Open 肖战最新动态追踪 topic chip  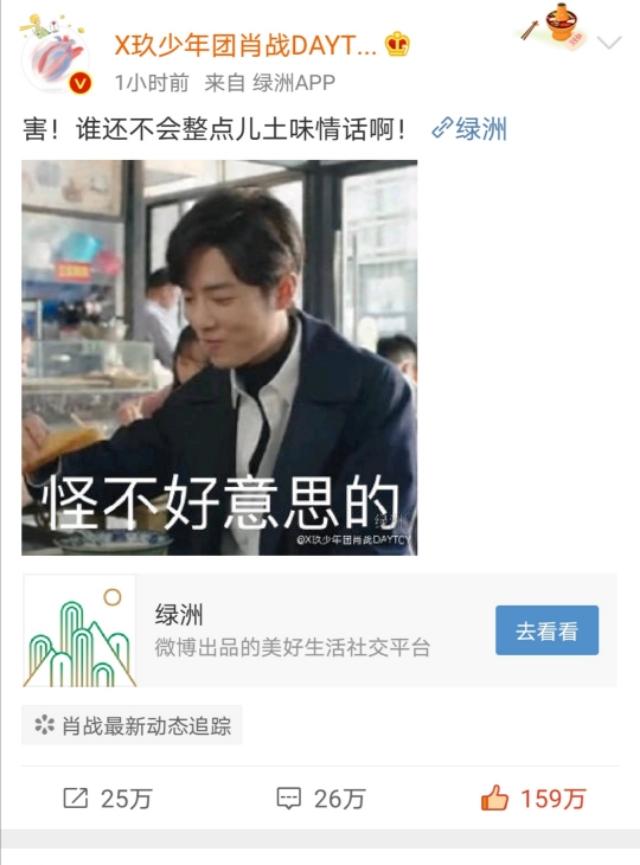pos(132,726)
